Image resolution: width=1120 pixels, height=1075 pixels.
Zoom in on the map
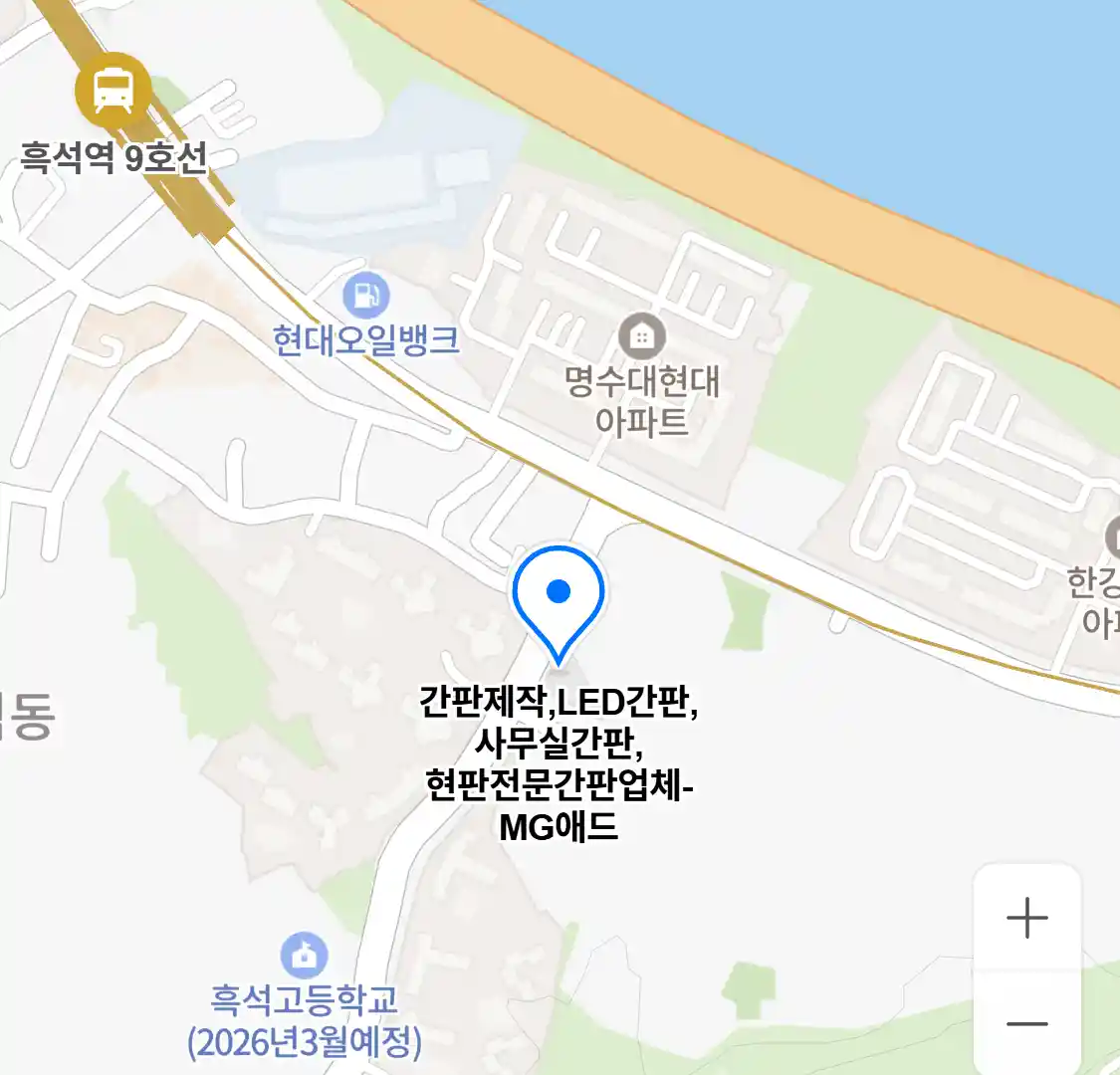1026,917
